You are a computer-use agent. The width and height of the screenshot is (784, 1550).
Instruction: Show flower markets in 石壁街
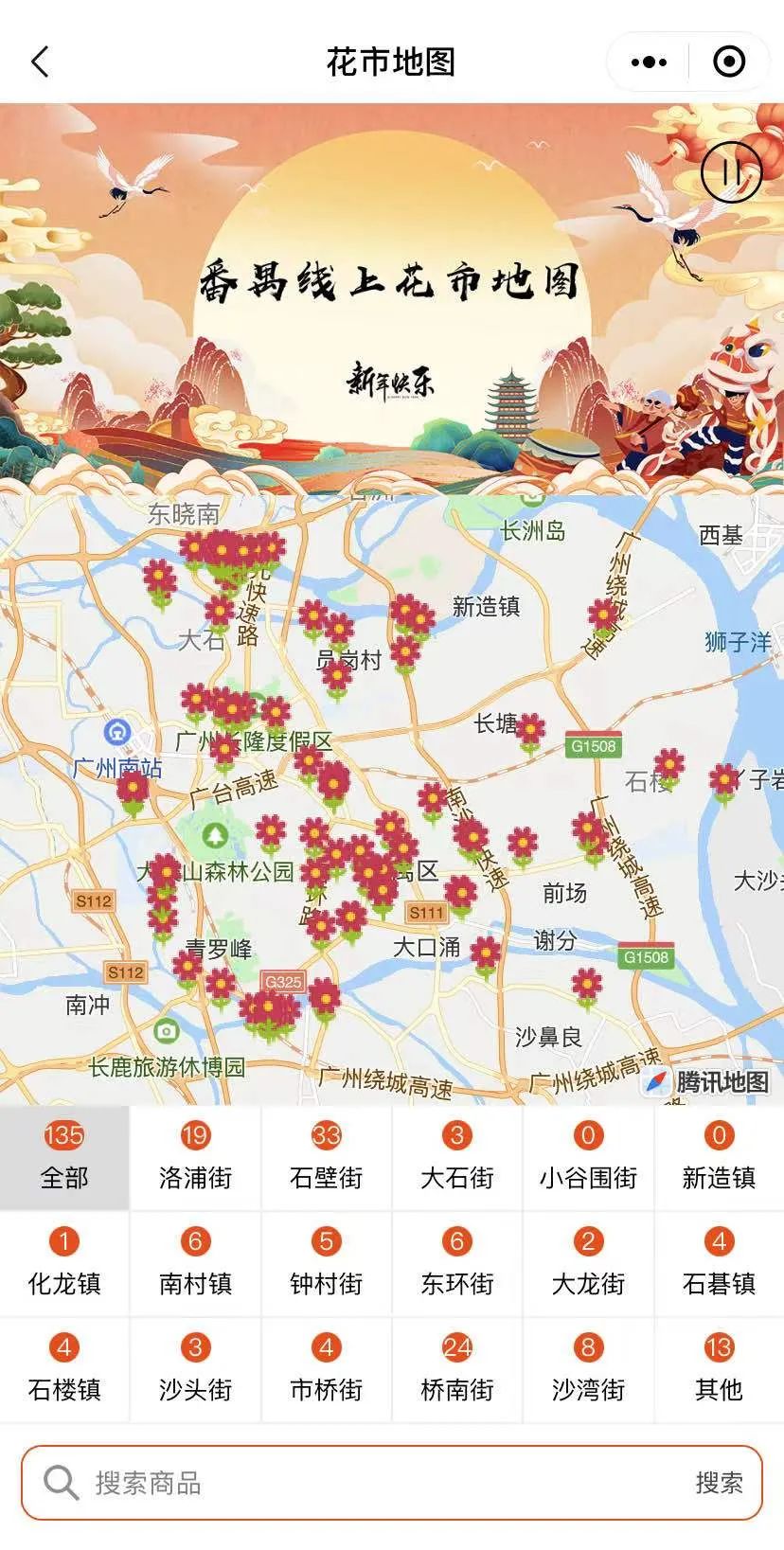click(x=326, y=1157)
